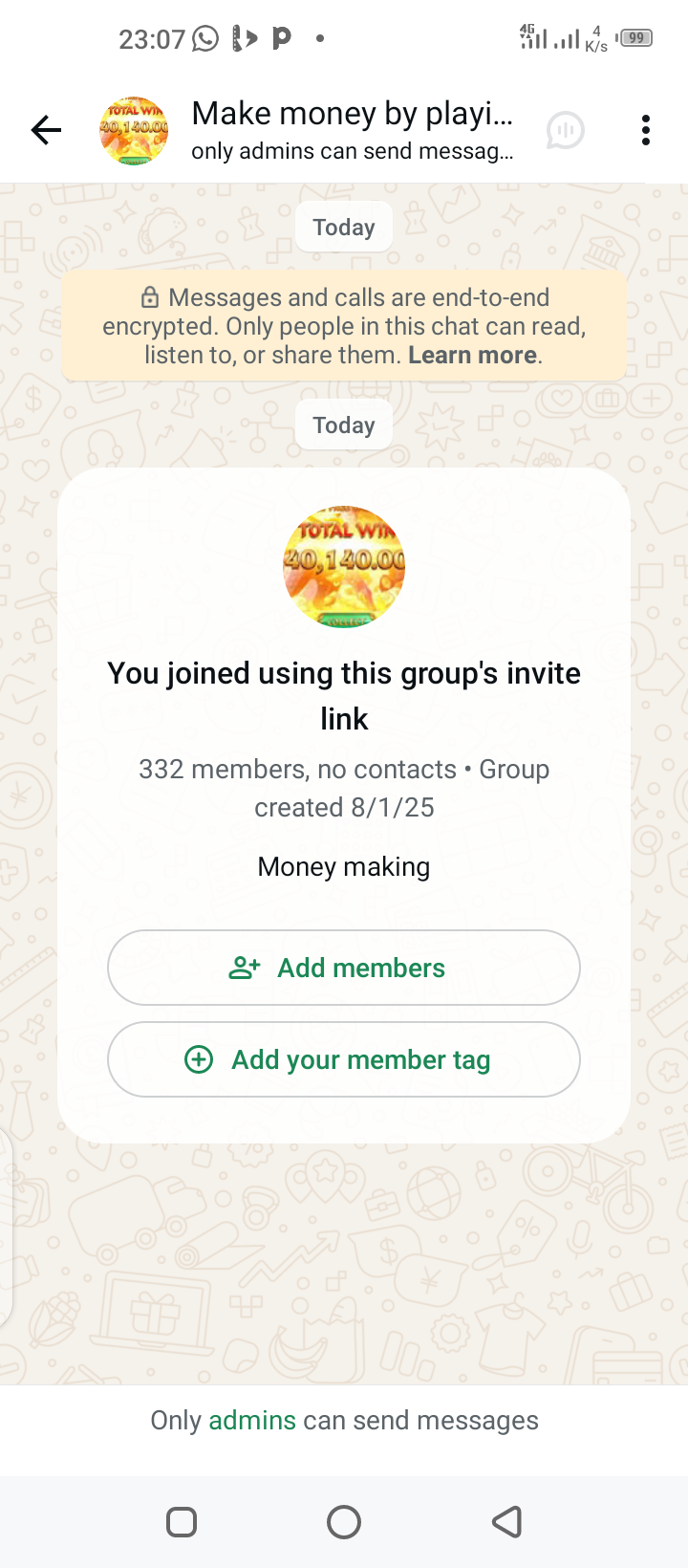Go to the system home screen
The height and width of the screenshot is (1568, 688).
coord(344,1521)
